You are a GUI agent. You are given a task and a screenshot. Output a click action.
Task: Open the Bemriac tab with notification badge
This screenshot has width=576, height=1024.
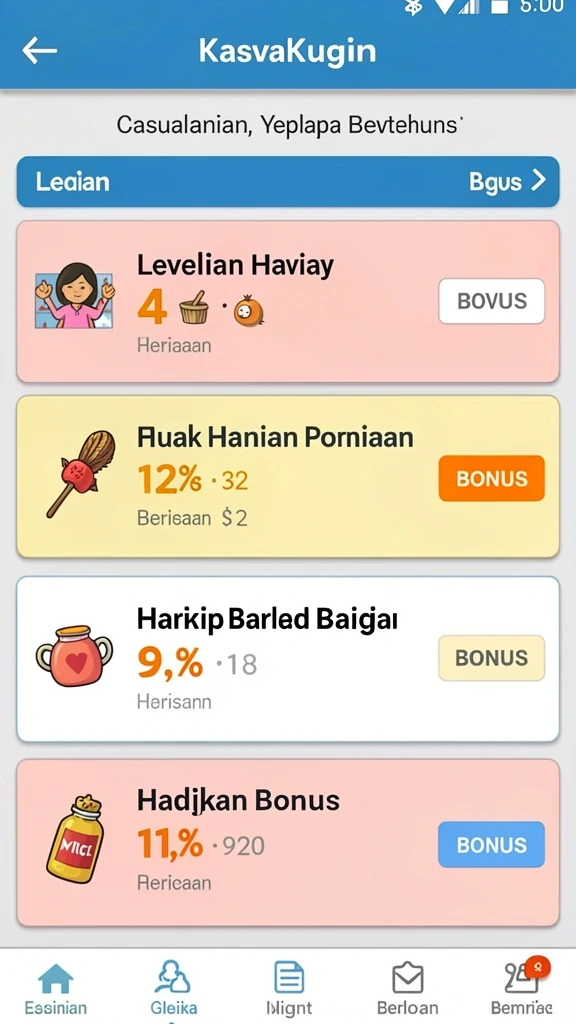522,987
